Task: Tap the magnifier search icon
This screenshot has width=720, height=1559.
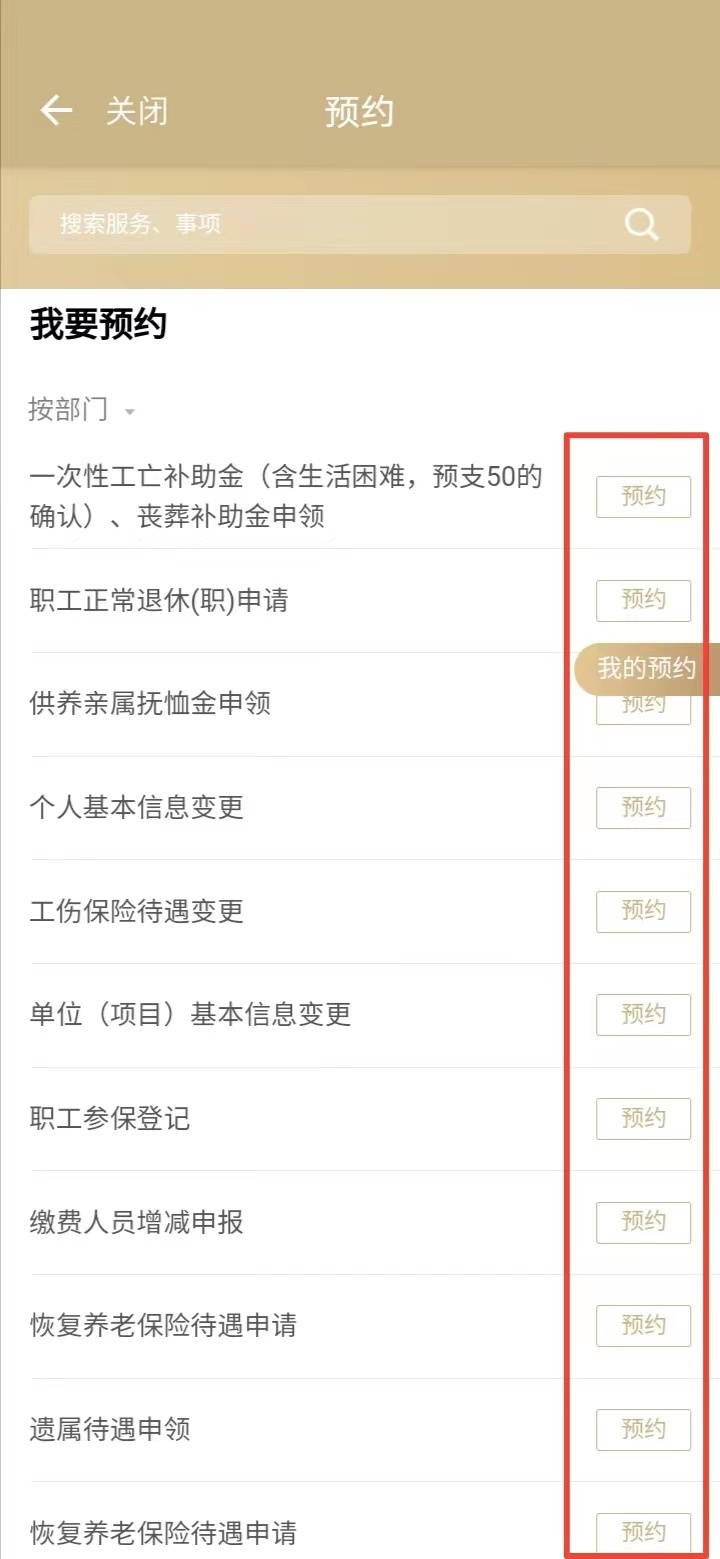Action: (x=642, y=224)
